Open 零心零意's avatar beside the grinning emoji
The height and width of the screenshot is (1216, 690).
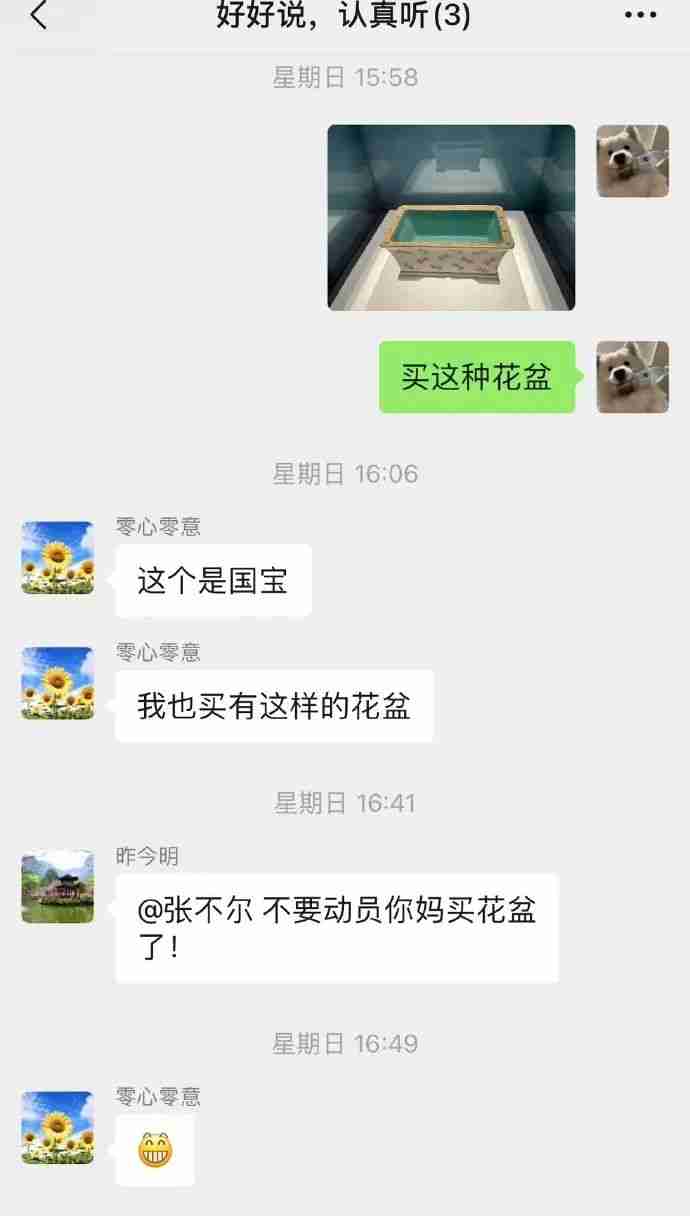[58, 1127]
